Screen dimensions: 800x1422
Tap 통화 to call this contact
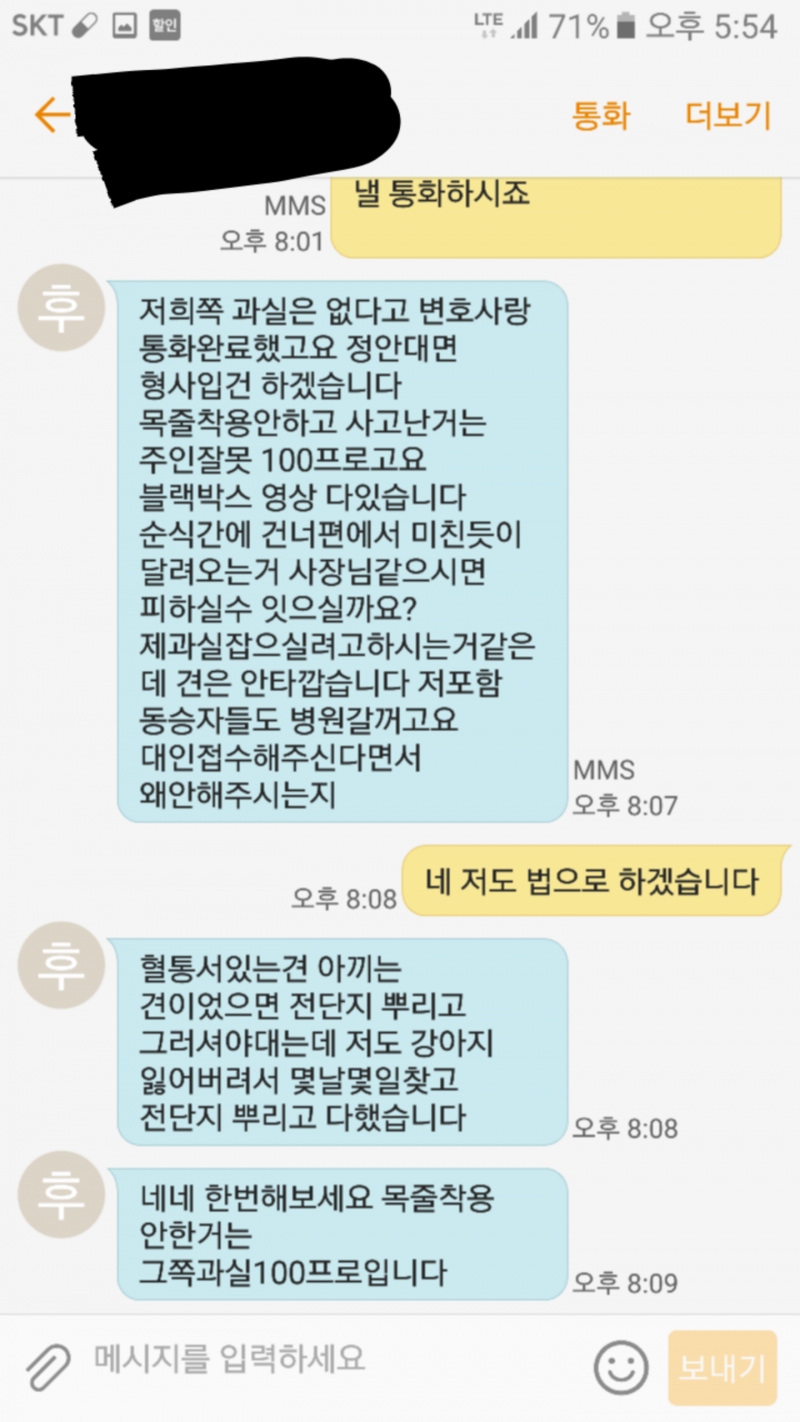[600, 116]
